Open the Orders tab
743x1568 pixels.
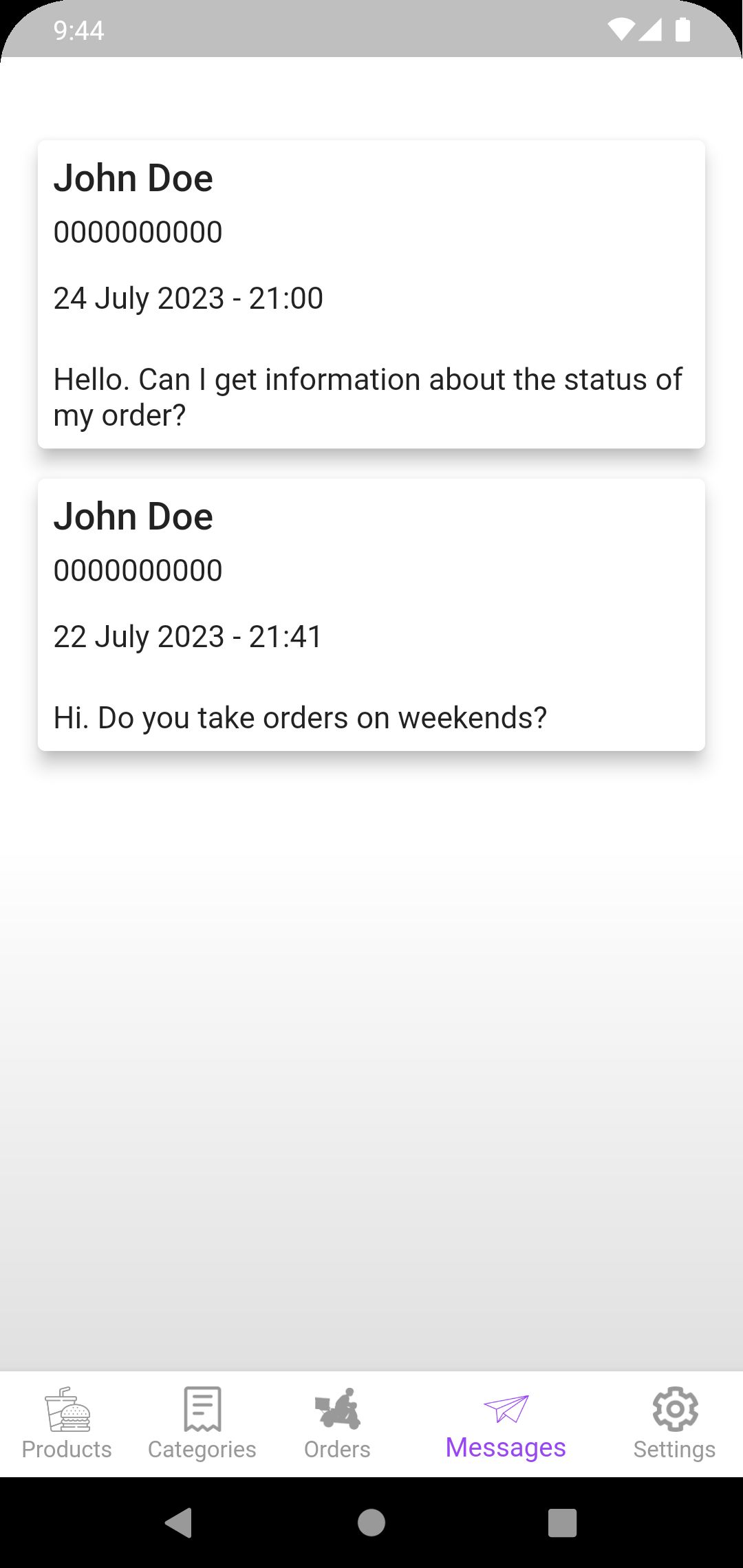337,1424
